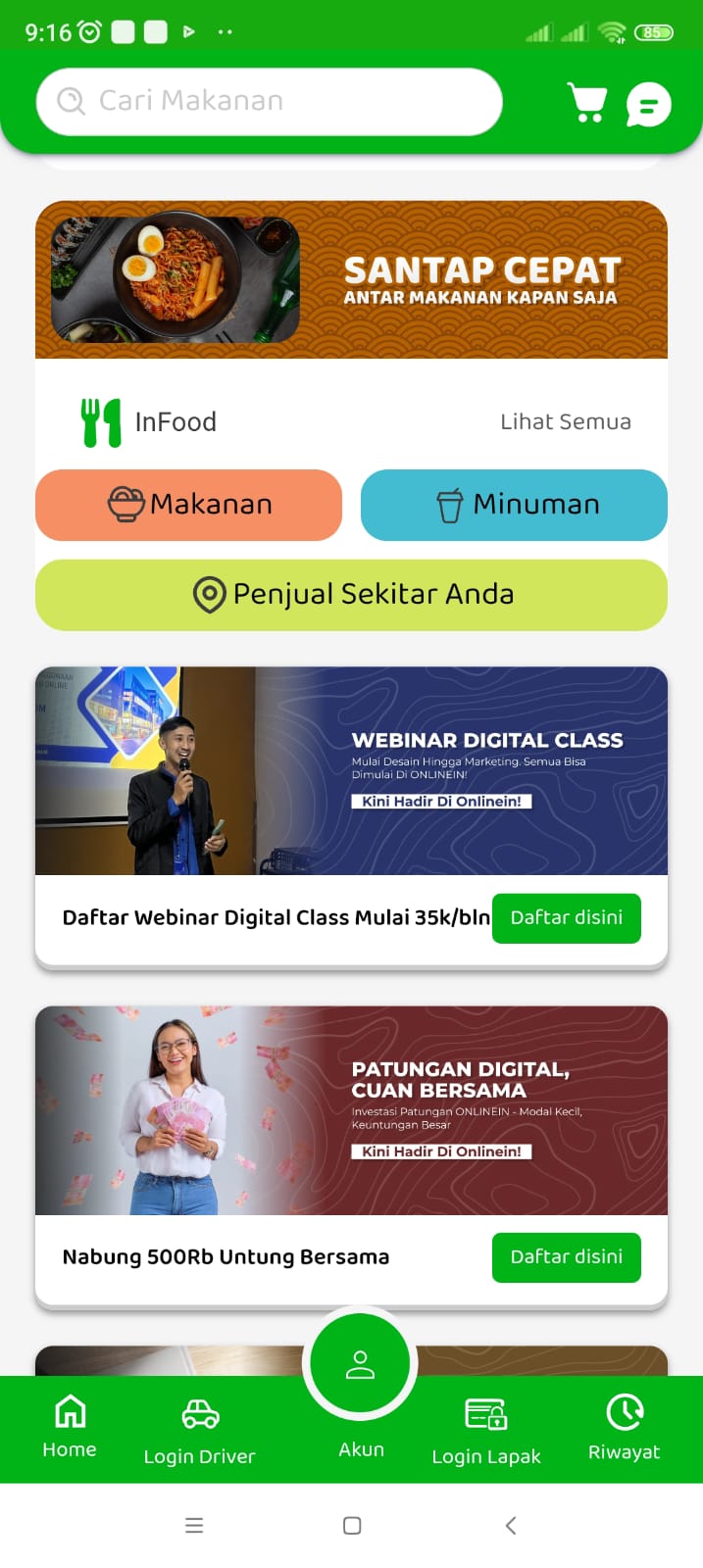Open the Santap Cepat banner
The image size is (703, 1568).
pos(351,280)
